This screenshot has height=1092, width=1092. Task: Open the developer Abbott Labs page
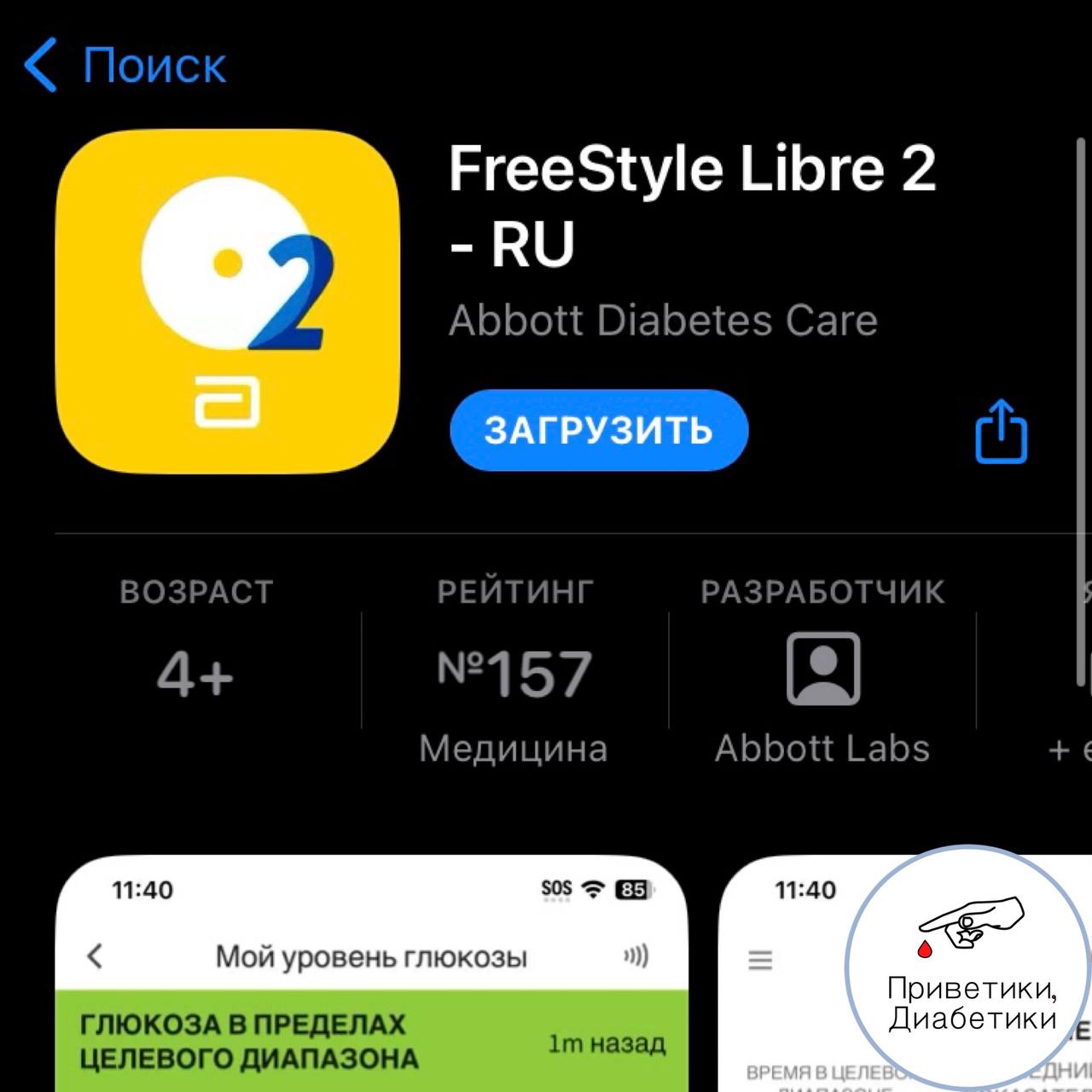822,674
